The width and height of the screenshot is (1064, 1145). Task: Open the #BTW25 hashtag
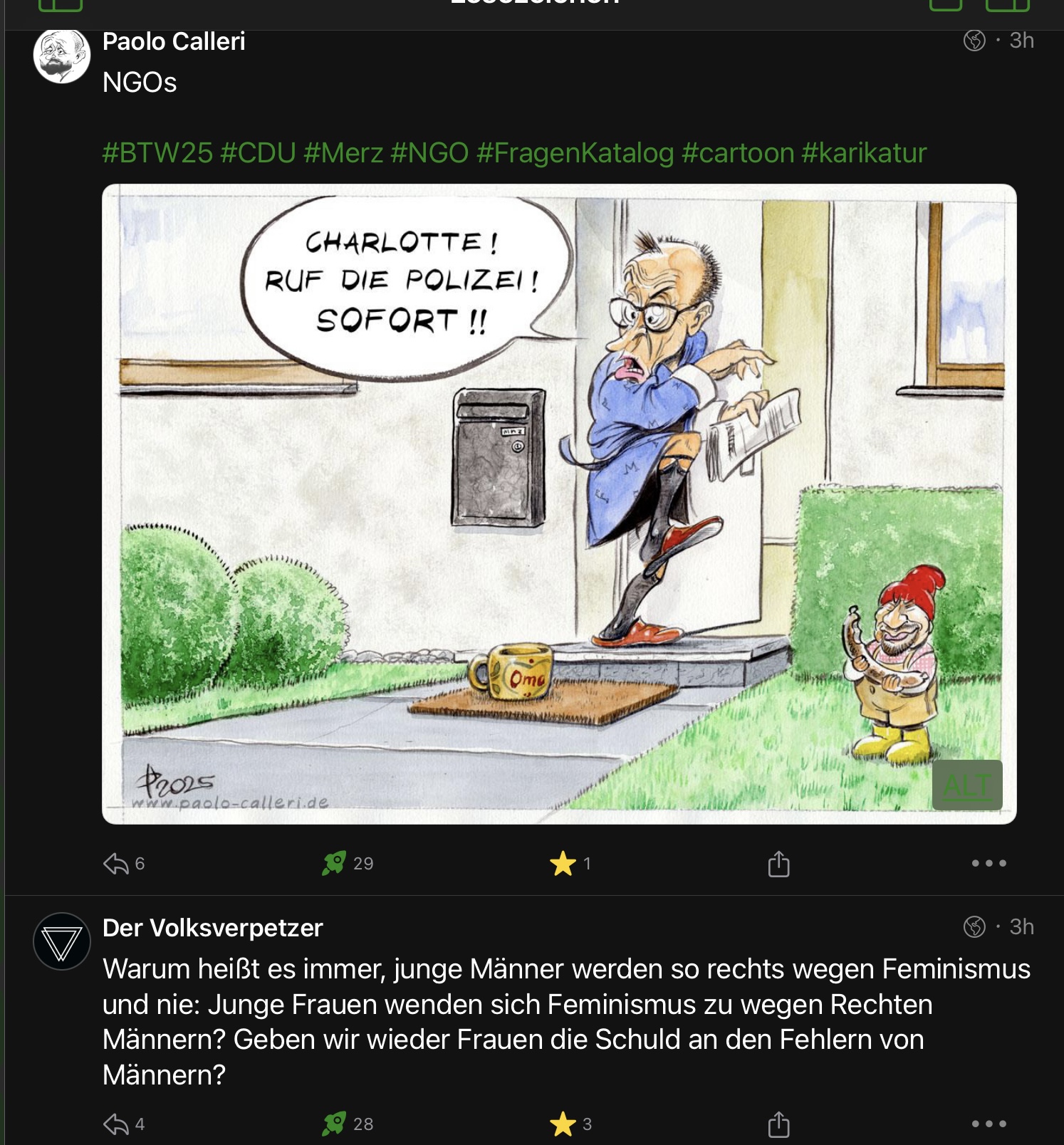click(x=157, y=153)
